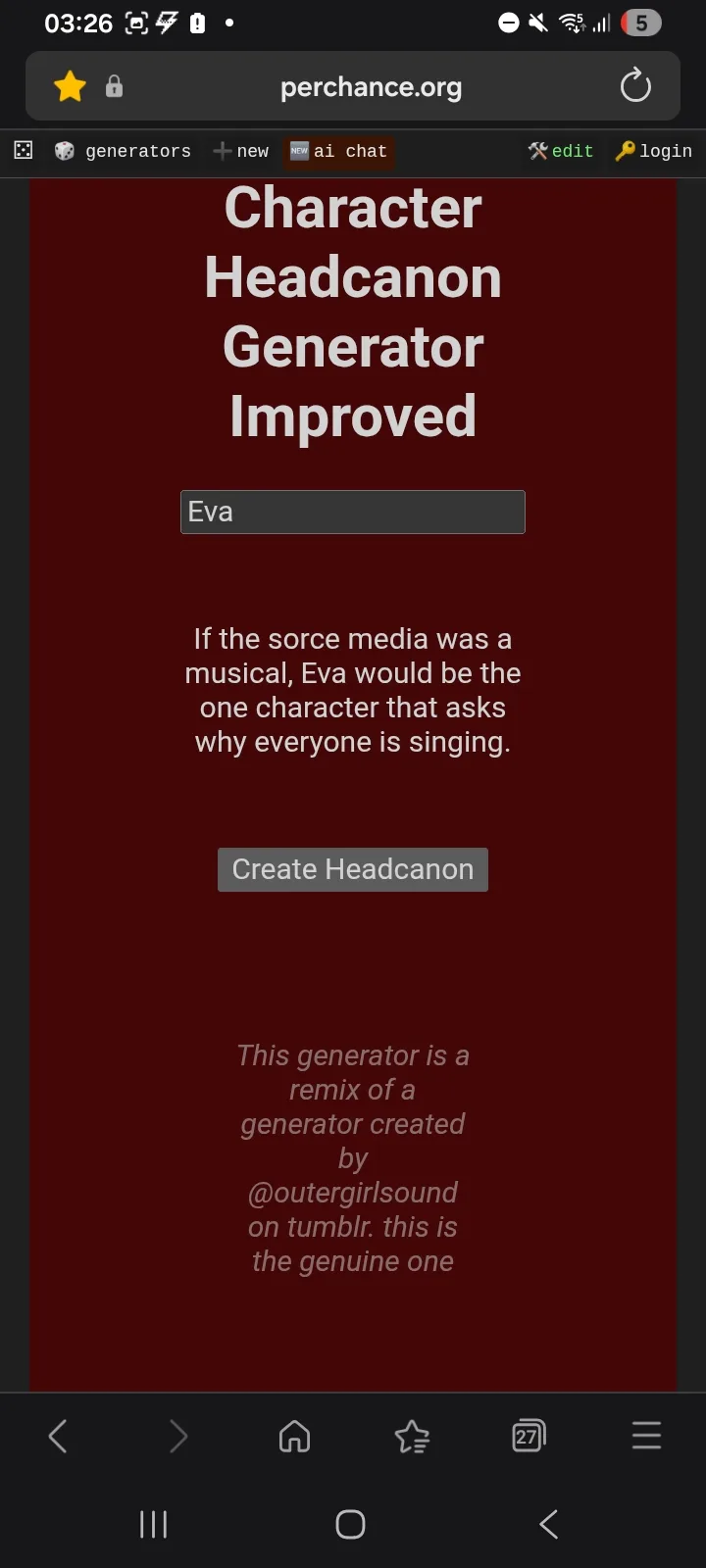View site security via lock icon
Screen dimensions: 706x1568
point(114,86)
